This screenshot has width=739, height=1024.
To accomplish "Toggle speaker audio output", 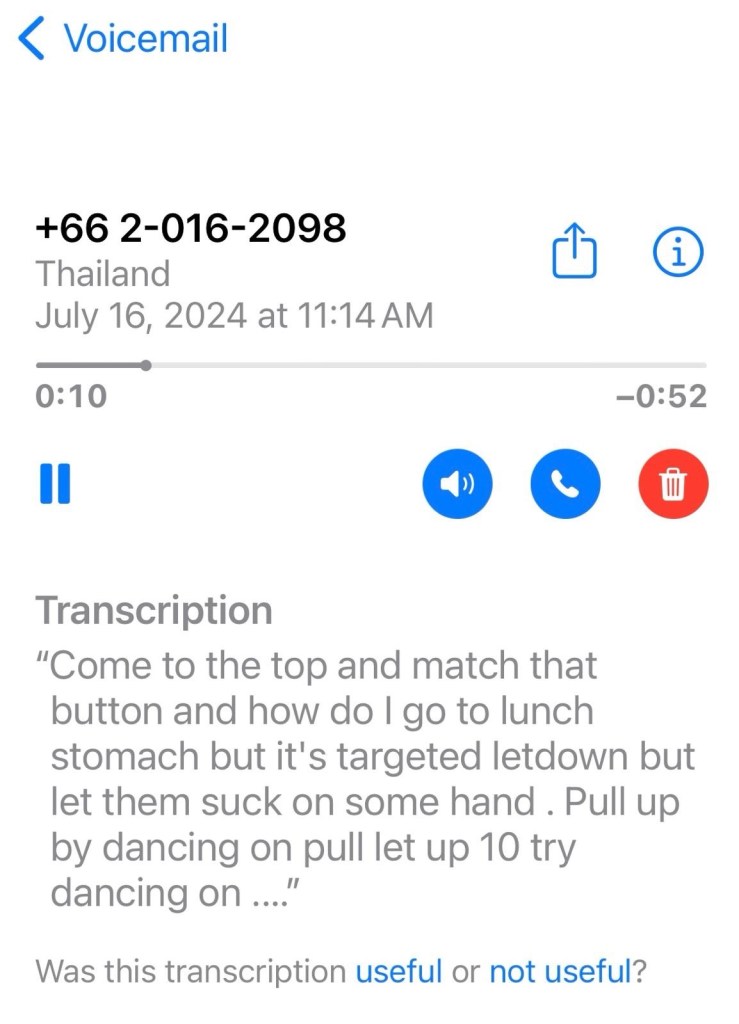I will pos(458,485).
